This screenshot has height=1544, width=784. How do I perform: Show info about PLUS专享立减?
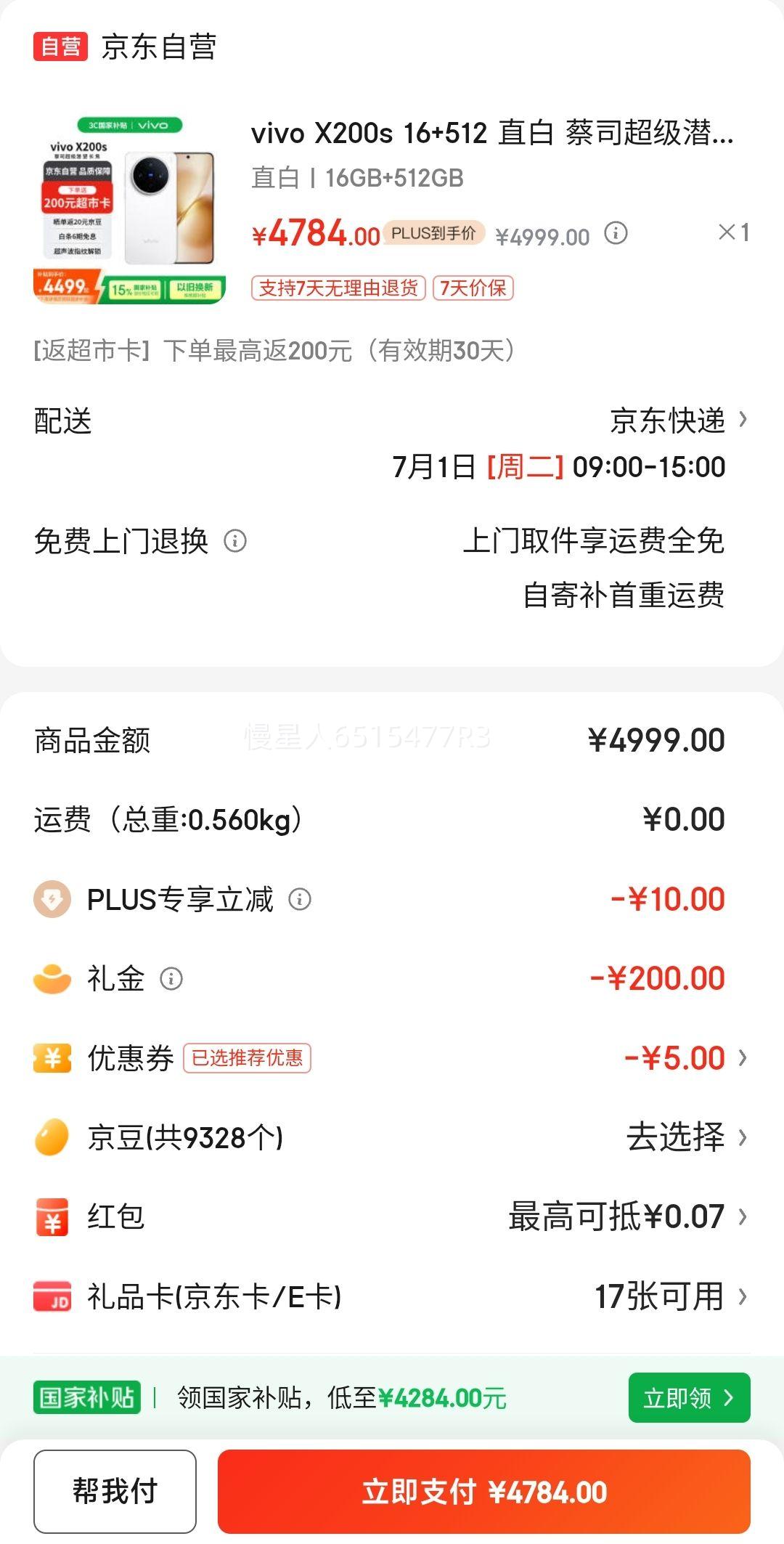pyautogui.click(x=300, y=899)
